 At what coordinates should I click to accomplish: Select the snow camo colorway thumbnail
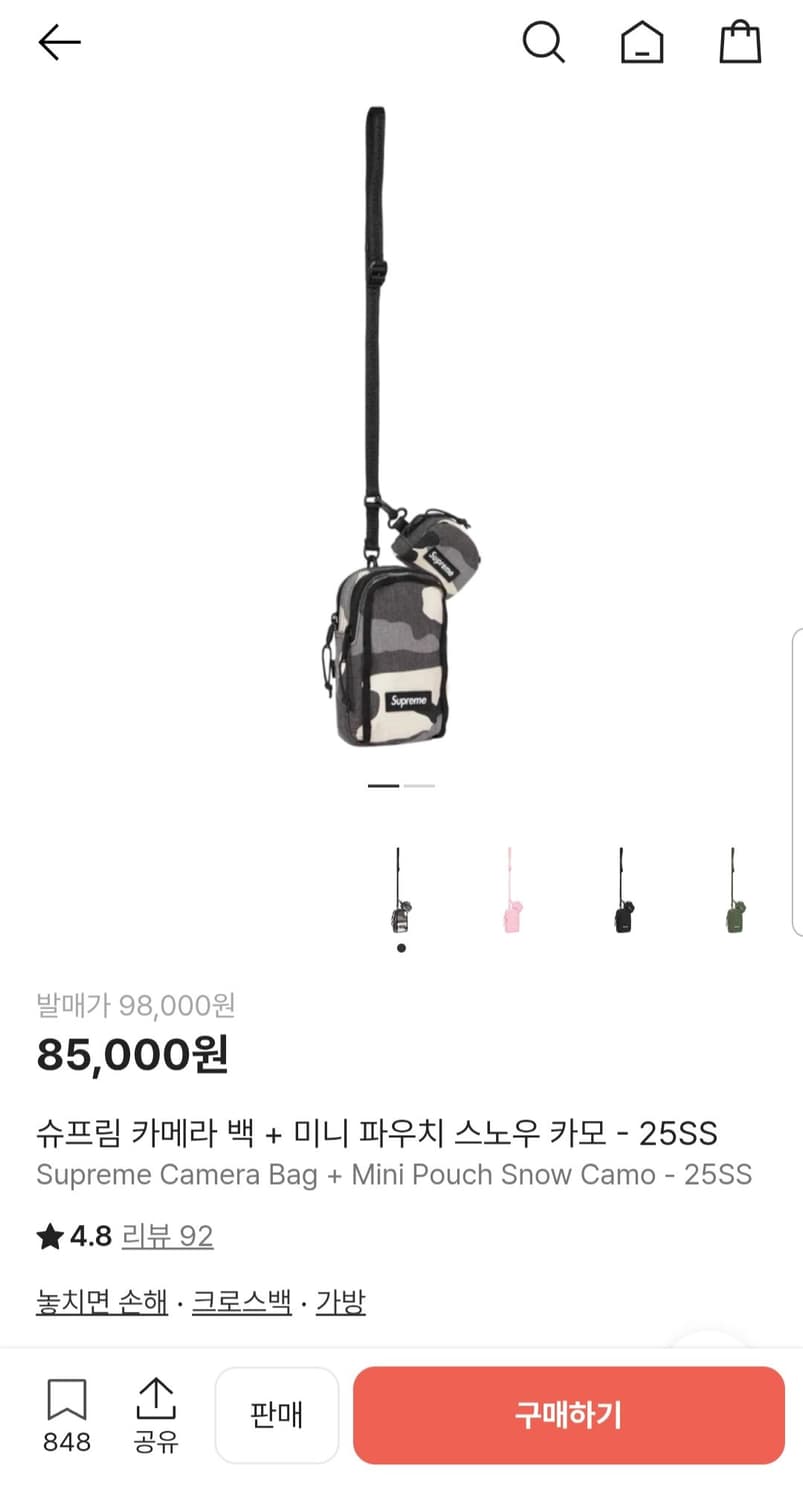pyautogui.click(x=401, y=893)
